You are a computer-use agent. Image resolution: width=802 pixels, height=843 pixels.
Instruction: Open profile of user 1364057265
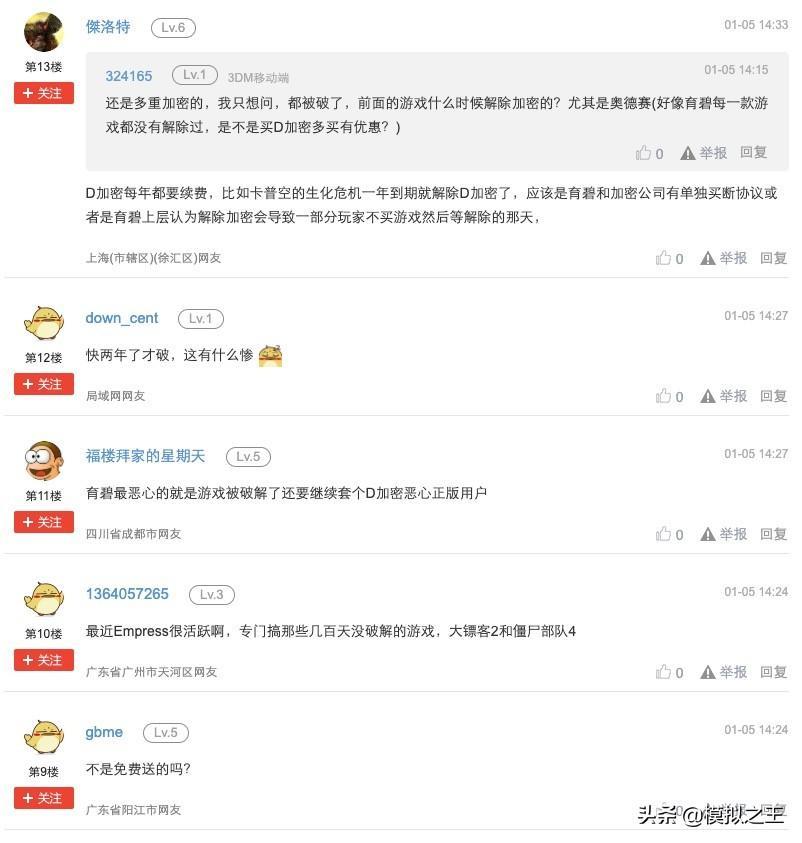coord(127,594)
